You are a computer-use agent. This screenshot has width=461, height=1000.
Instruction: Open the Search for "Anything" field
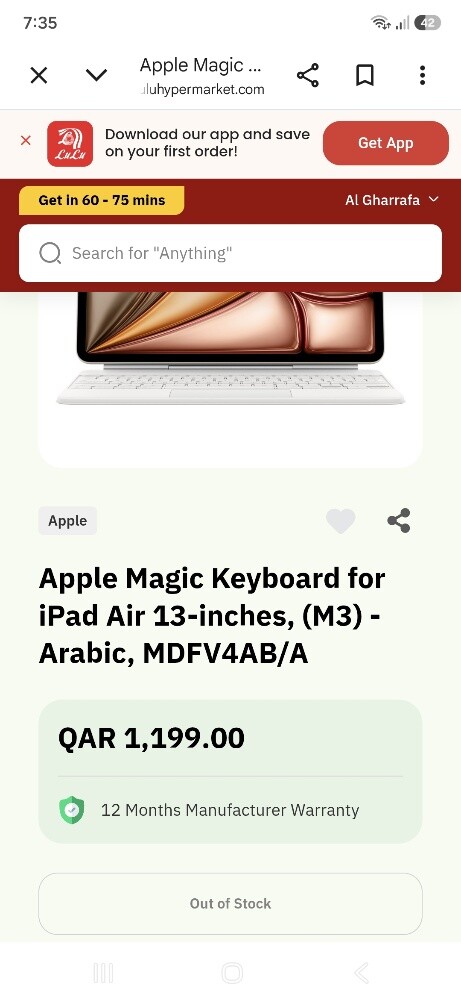click(230, 253)
